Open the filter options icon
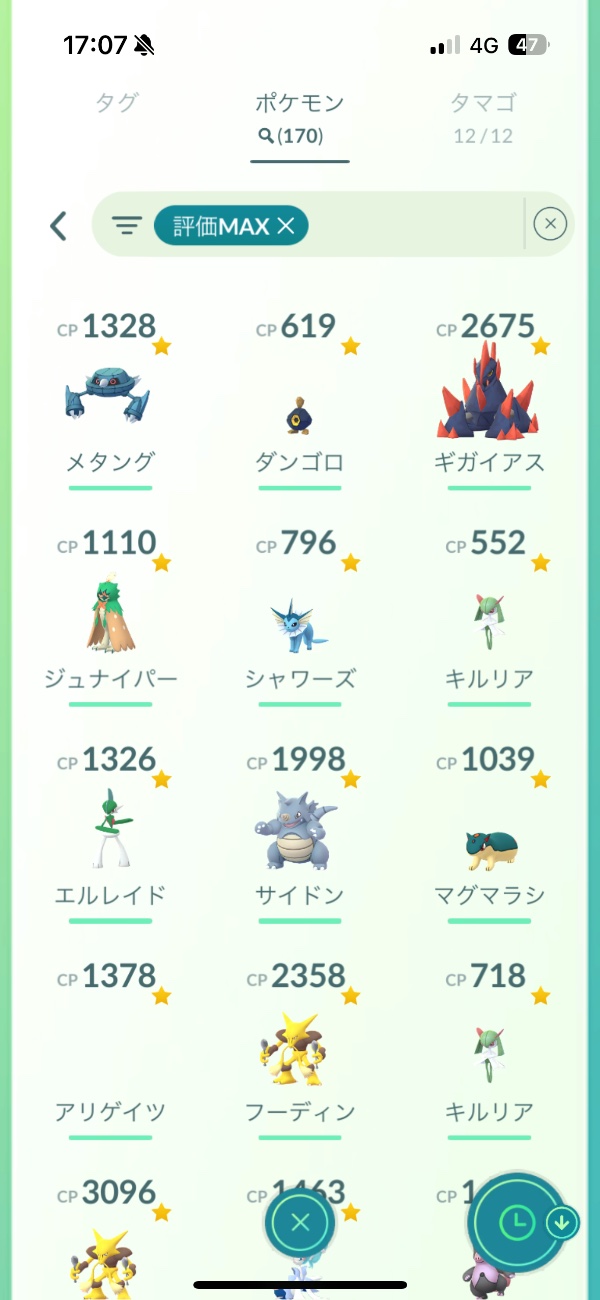The image size is (600, 1300). pos(126,226)
